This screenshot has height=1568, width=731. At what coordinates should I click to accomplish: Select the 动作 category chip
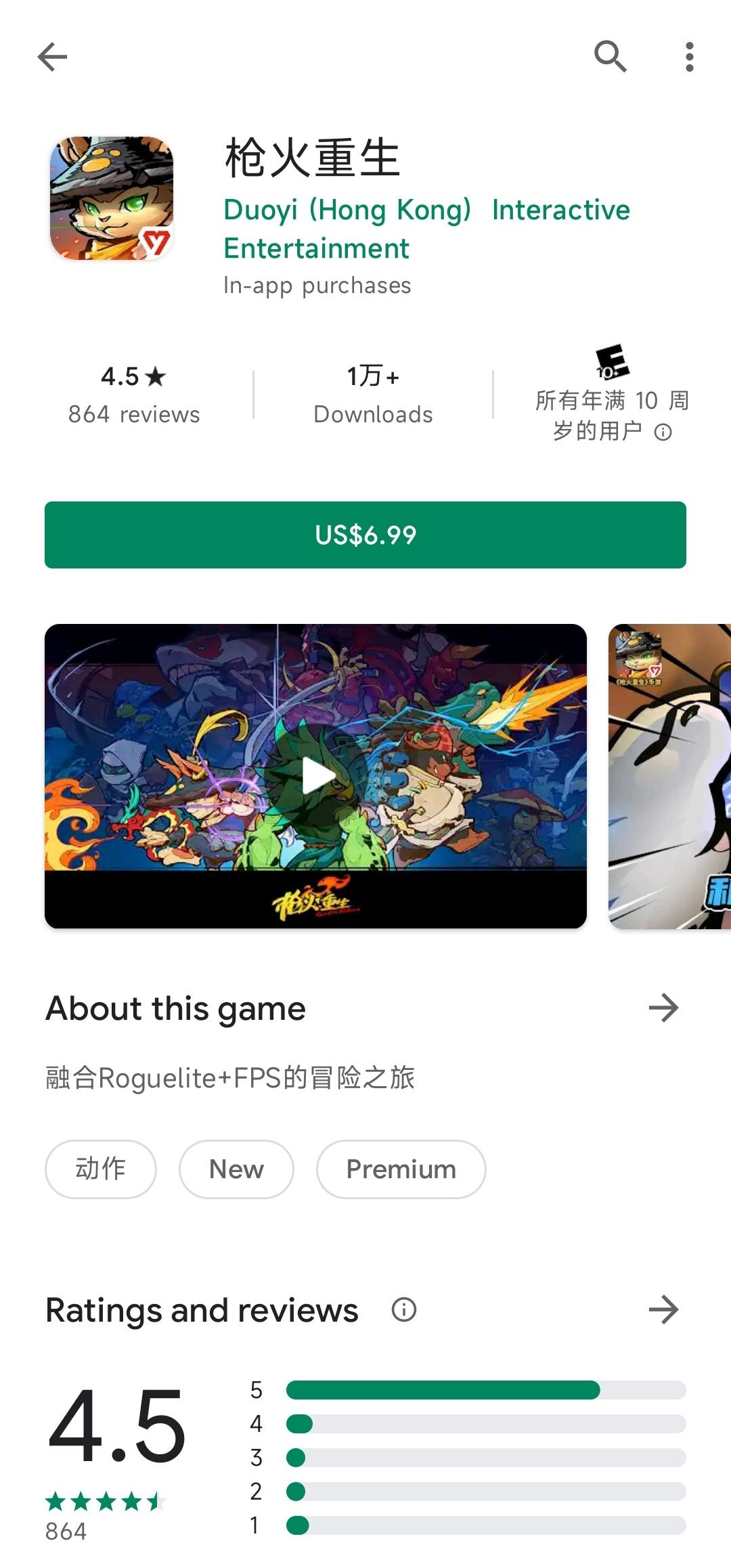coord(101,1169)
